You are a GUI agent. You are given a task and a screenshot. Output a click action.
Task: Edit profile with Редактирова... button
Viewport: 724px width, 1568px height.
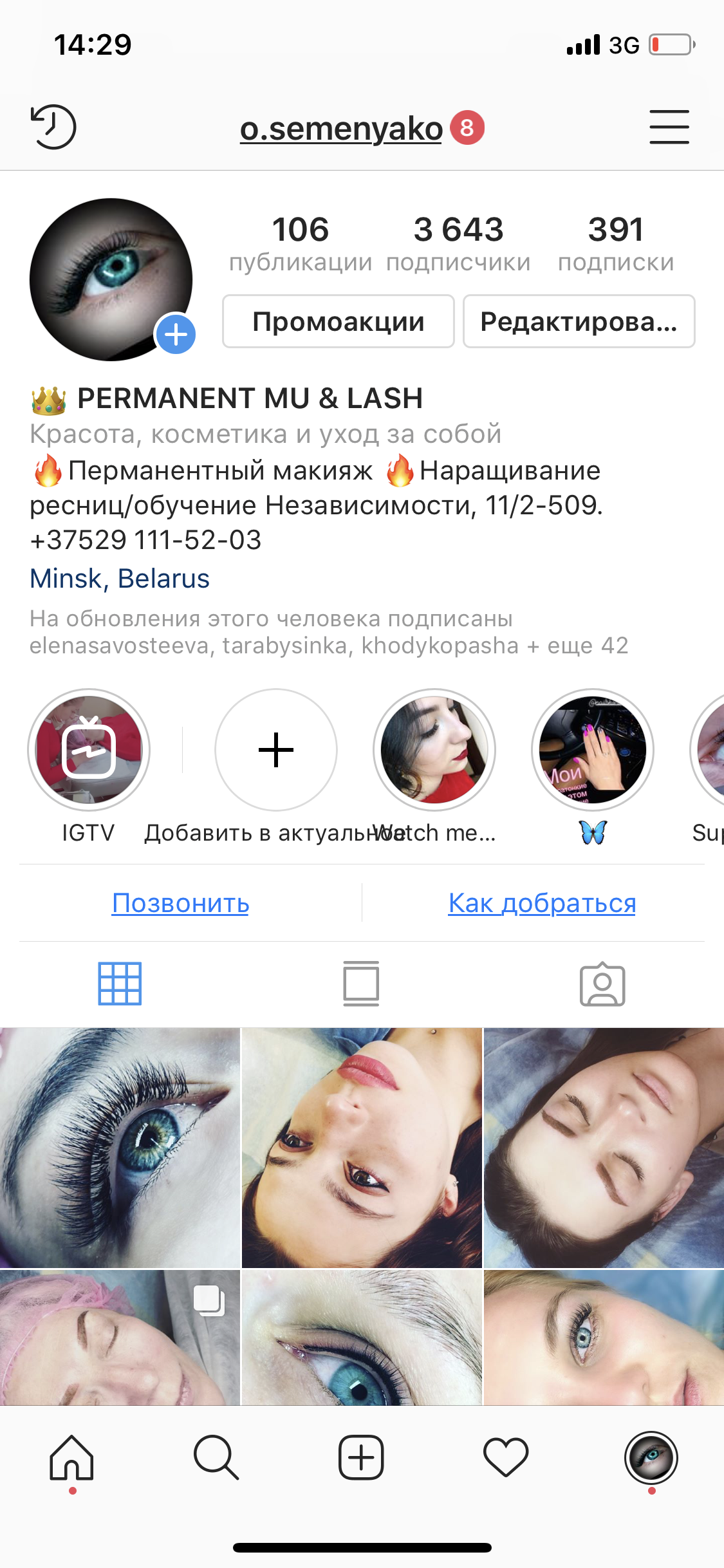coord(579,322)
